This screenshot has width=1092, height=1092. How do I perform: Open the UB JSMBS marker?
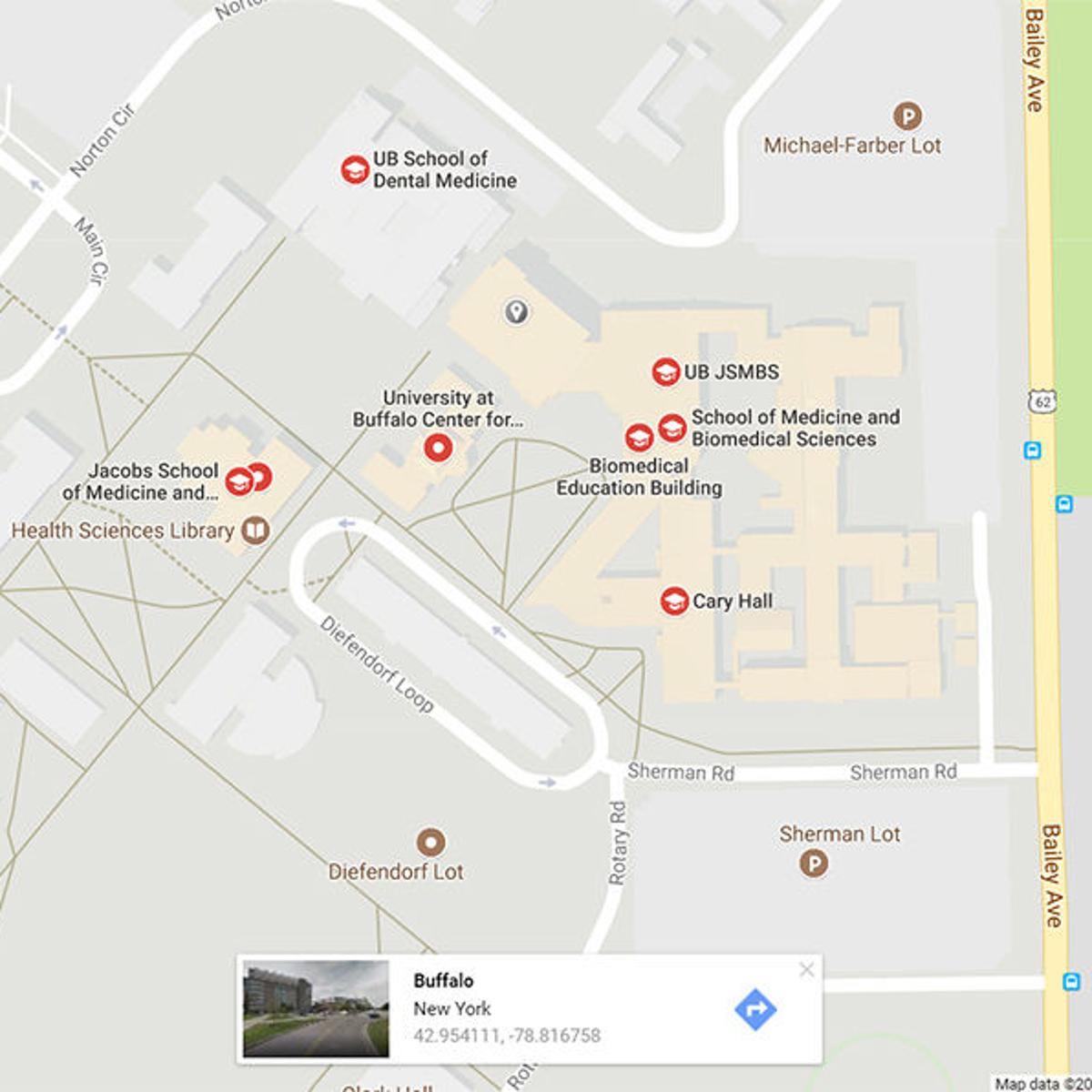click(x=666, y=371)
